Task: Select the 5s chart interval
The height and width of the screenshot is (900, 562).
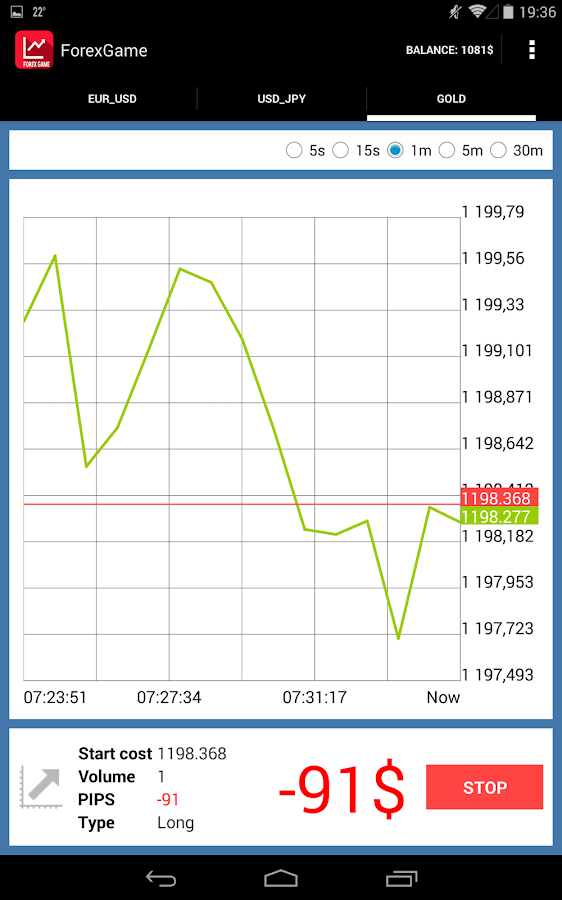Action: point(305,150)
